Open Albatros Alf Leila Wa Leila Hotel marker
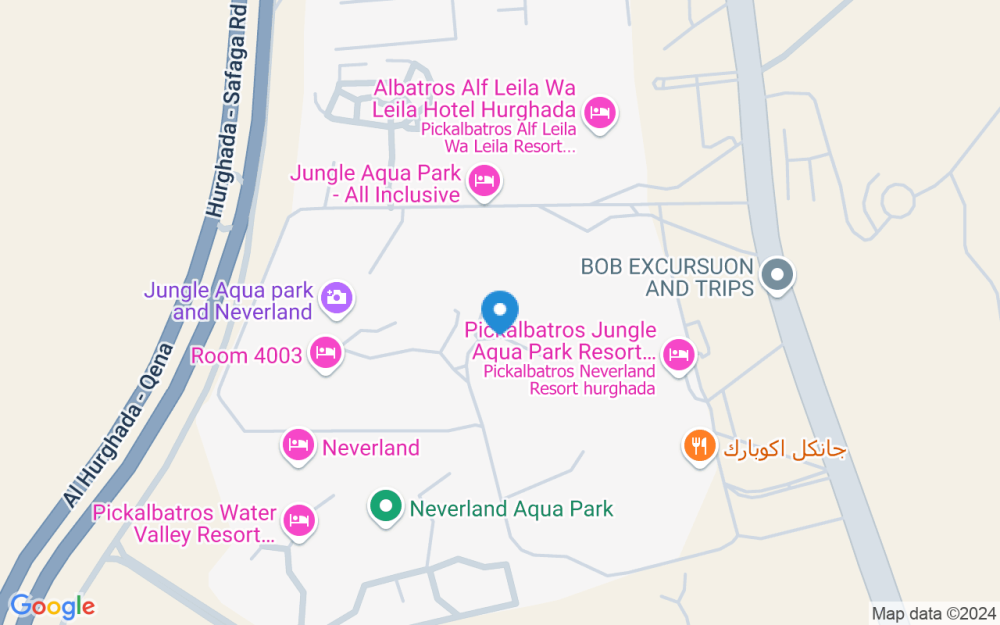Screen dimensions: 1000x625 (x=599, y=111)
